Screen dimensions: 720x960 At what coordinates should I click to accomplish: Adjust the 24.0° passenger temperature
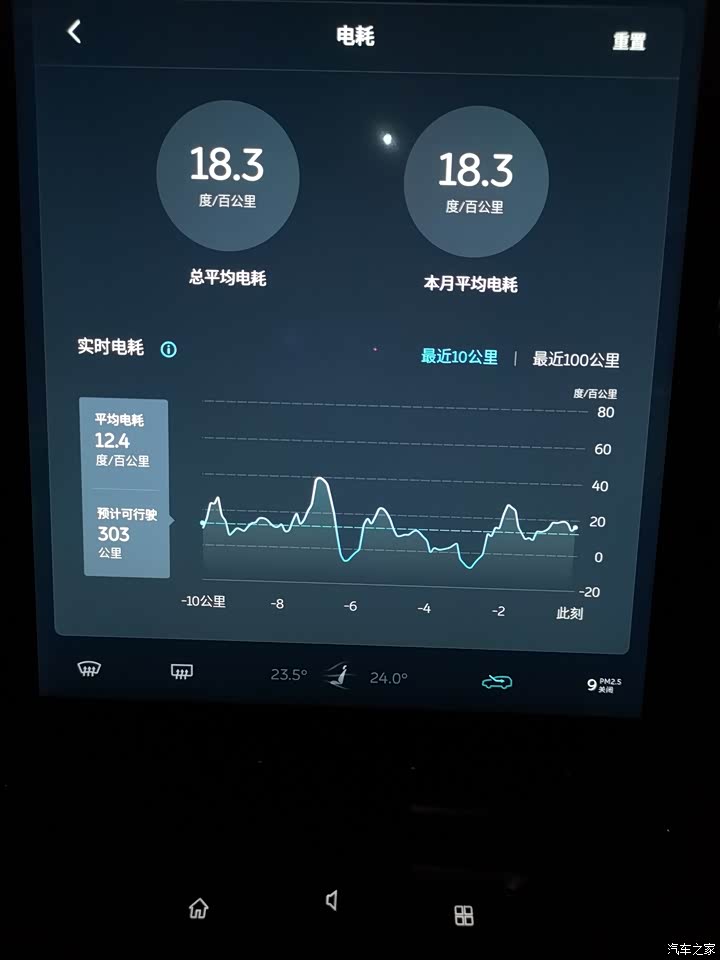click(x=388, y=678)
